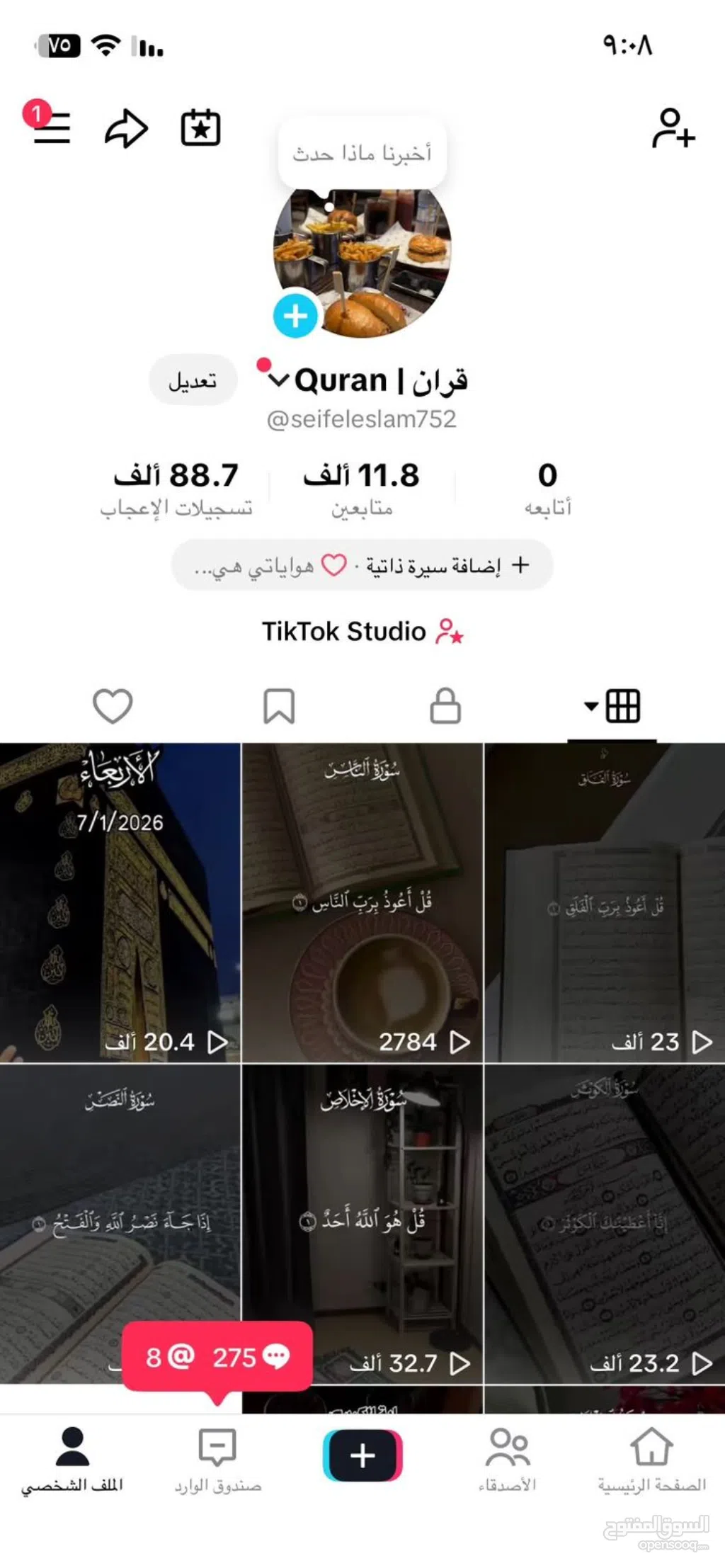Switch to the private lock tab
Image resolution: width=725 pixels, height=1568 pixels.
pyautogui.click(x=445, y=706)
